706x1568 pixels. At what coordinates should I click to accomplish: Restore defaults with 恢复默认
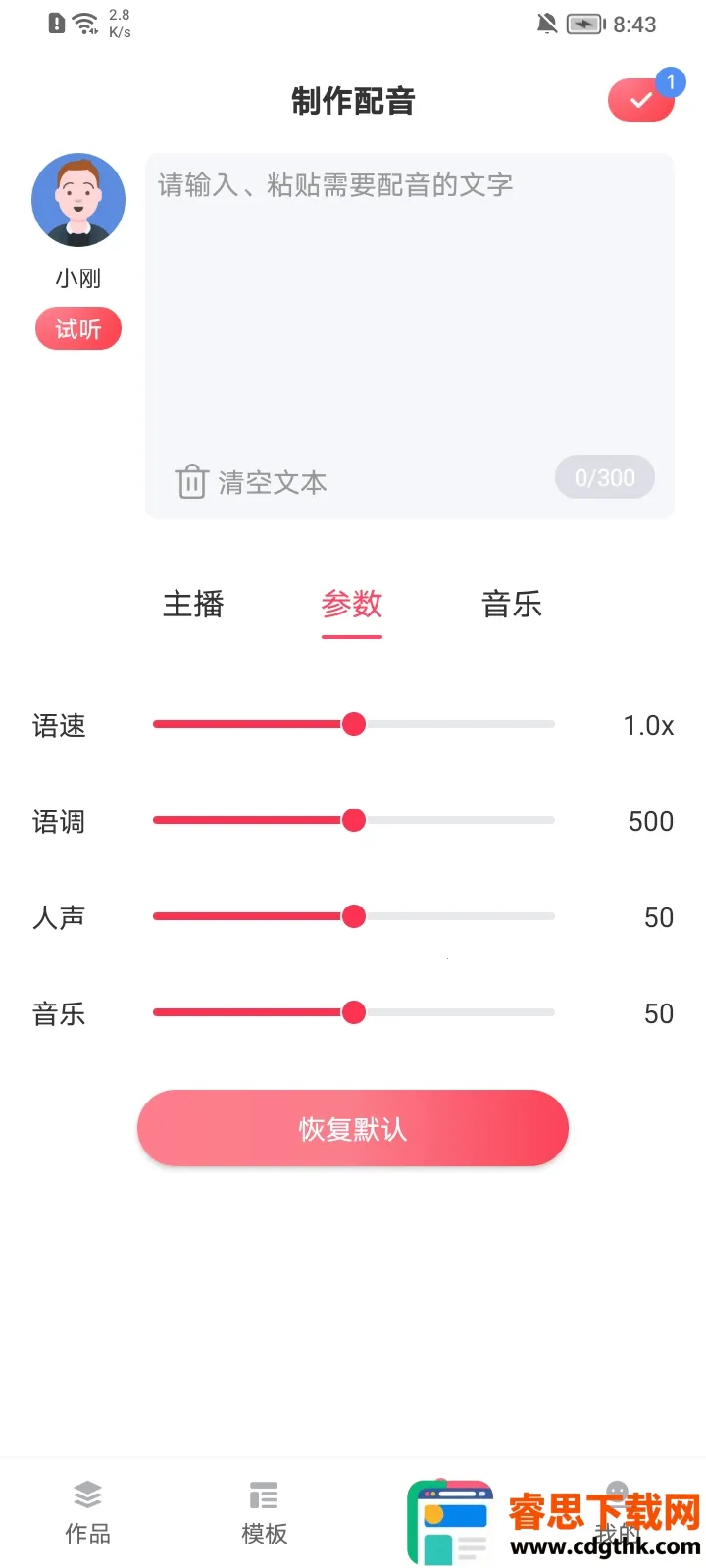pos(353,1128)
